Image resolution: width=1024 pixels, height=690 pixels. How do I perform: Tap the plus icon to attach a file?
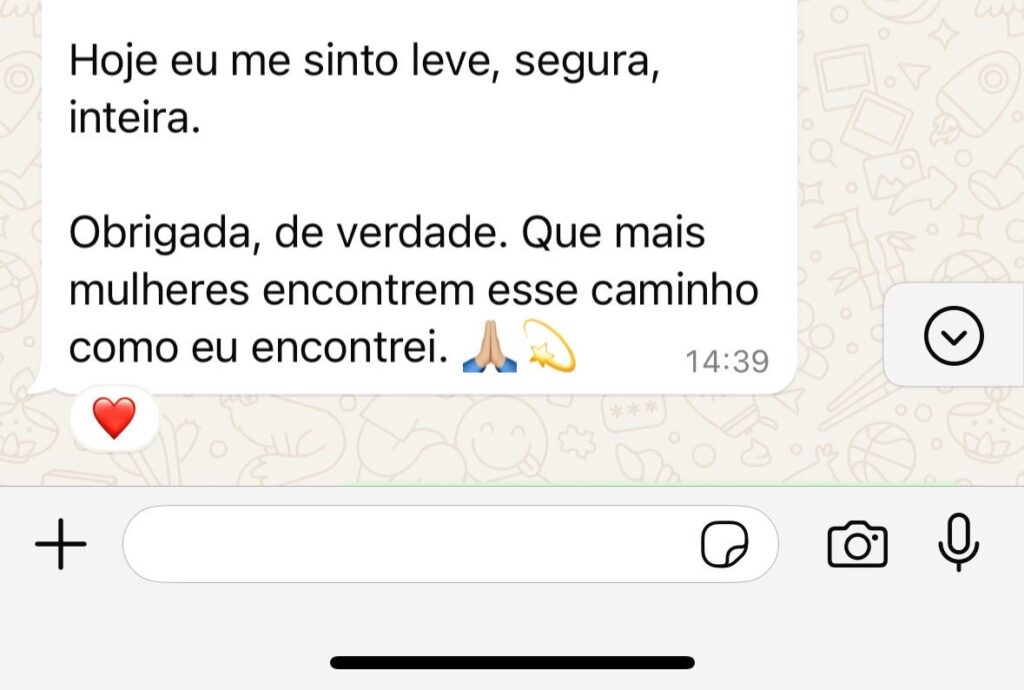pyautogui.click(x=61, y=545)
